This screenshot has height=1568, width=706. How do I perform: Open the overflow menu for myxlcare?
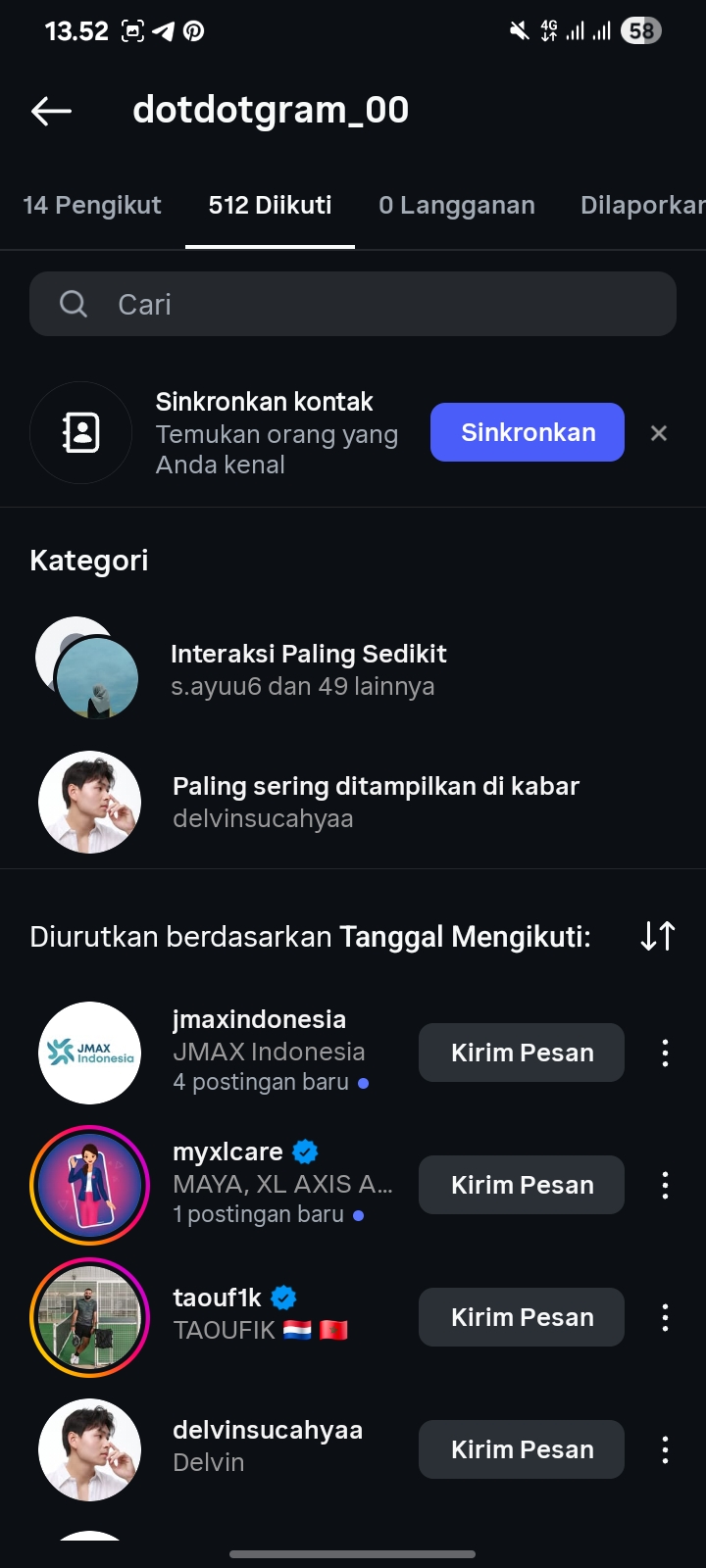coord(665,1185)
